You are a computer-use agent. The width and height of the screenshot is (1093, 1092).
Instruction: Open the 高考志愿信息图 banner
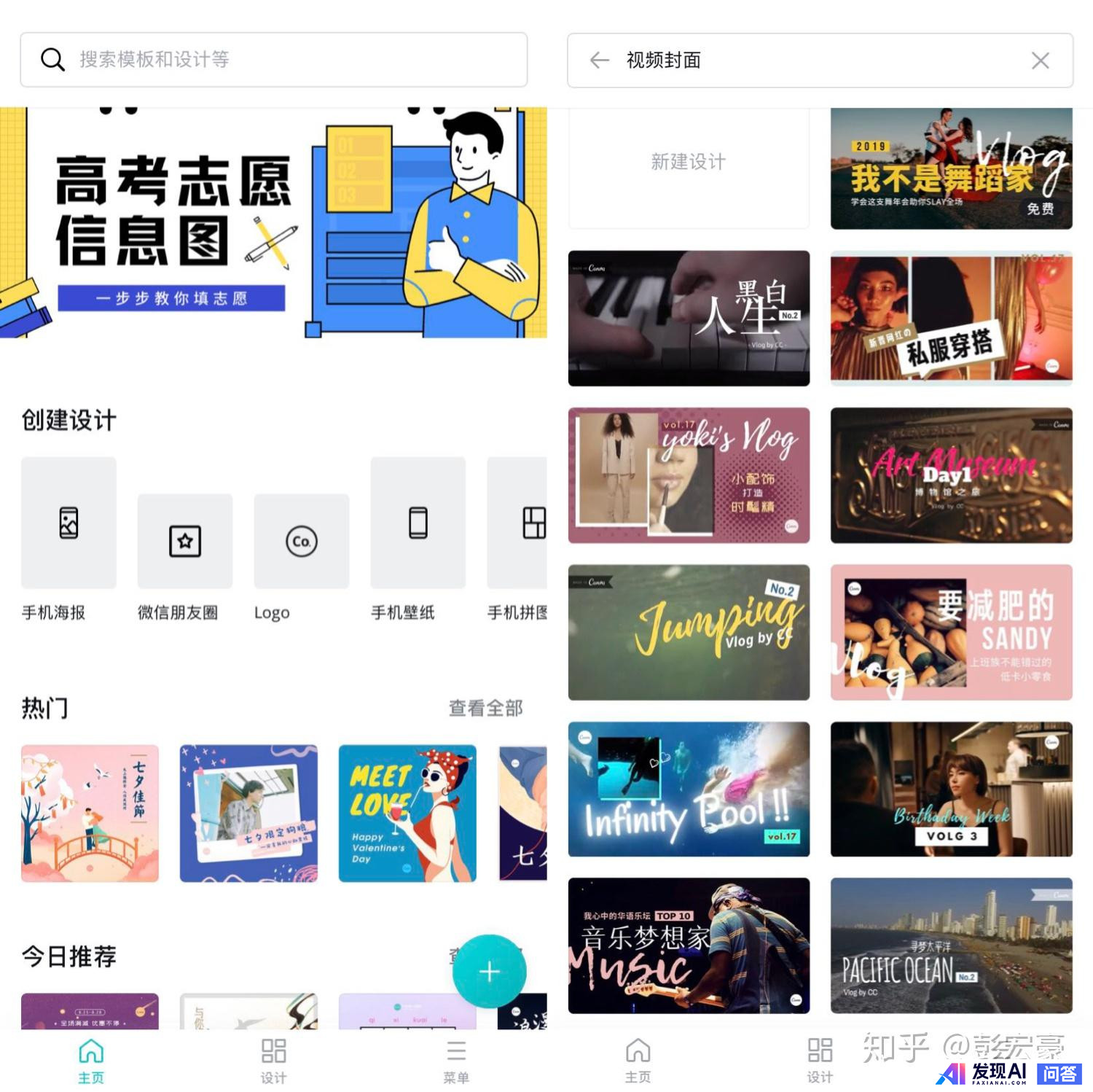tap(273, 222)
